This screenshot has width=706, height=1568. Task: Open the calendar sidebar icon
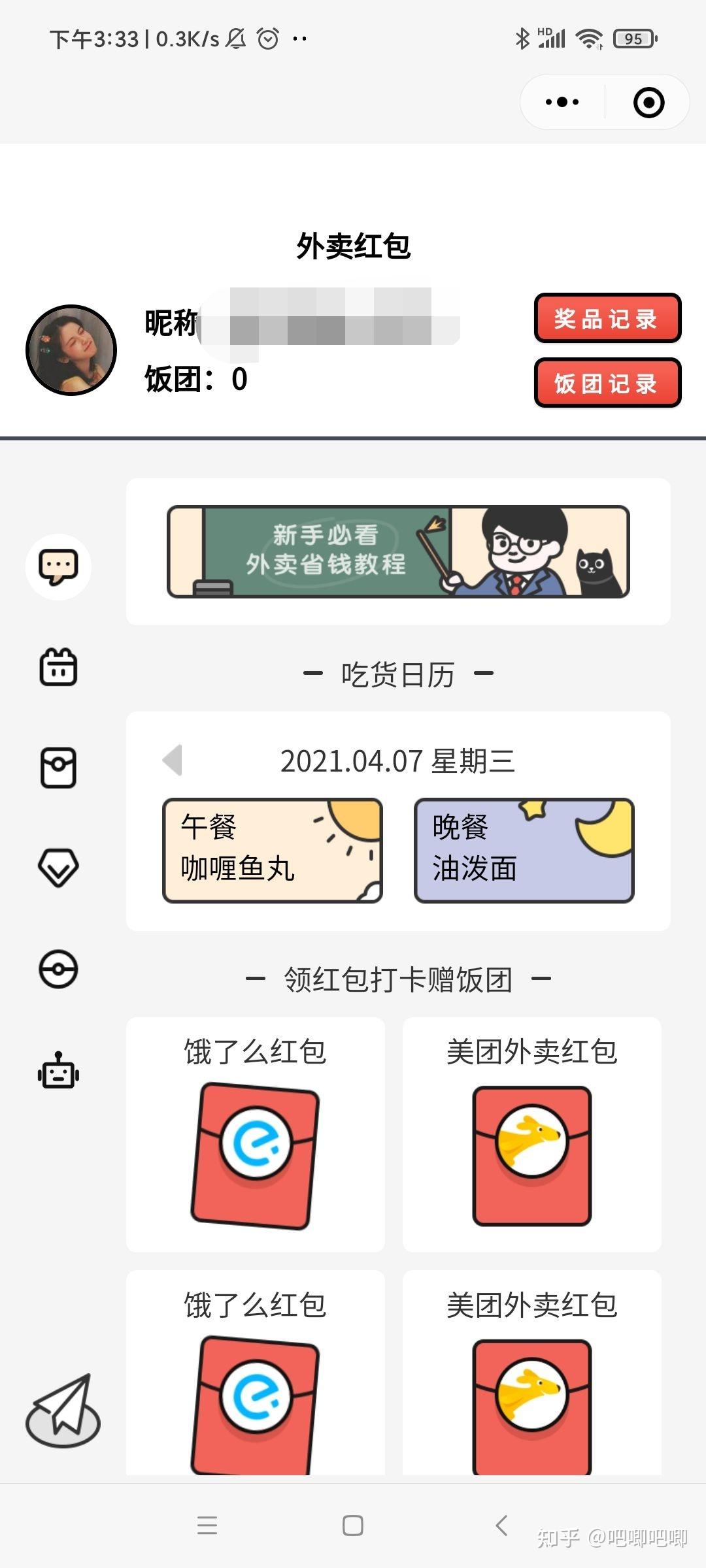(58, 667)
